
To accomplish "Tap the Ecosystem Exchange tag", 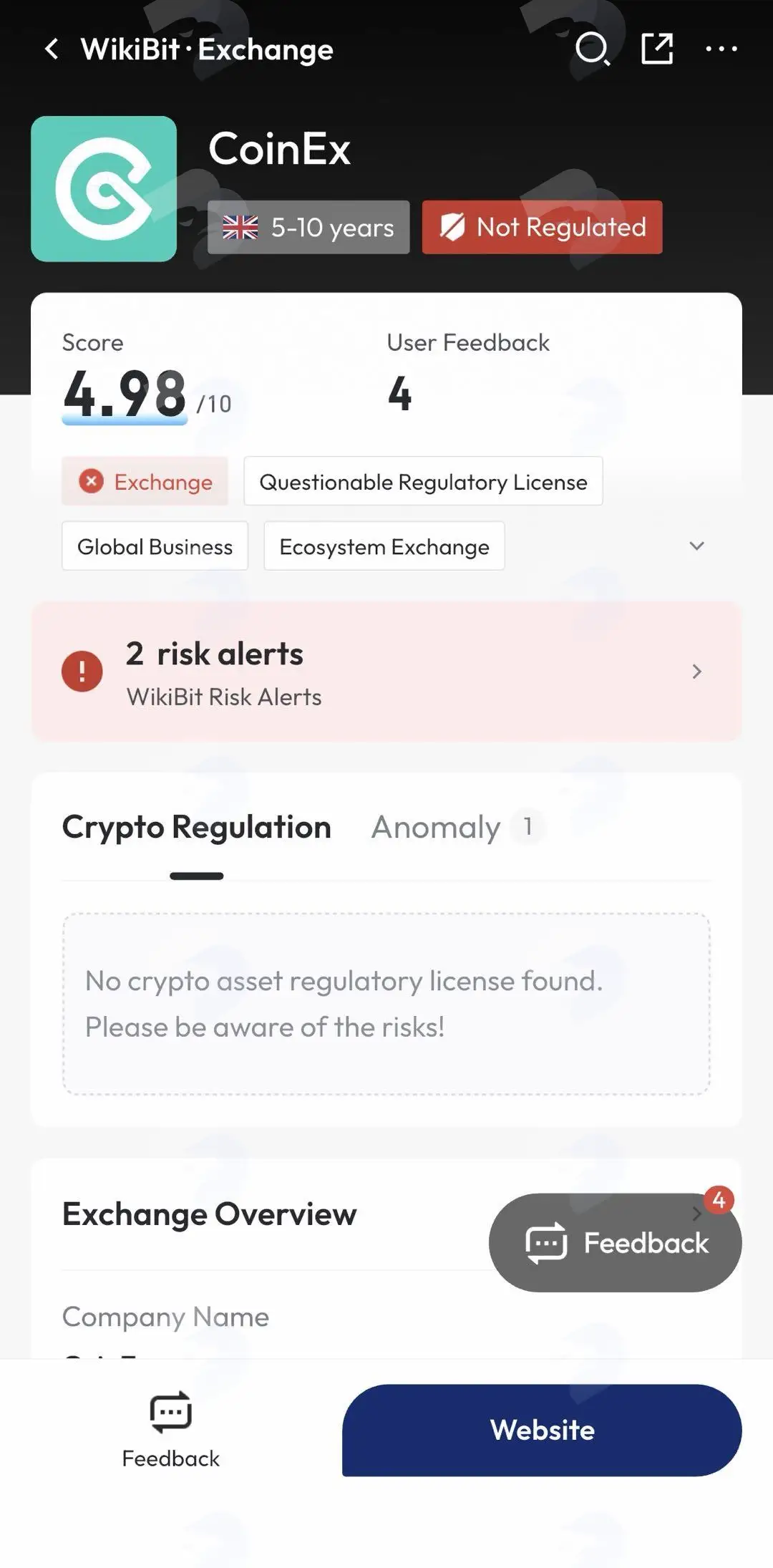I will tap(384, 546).
